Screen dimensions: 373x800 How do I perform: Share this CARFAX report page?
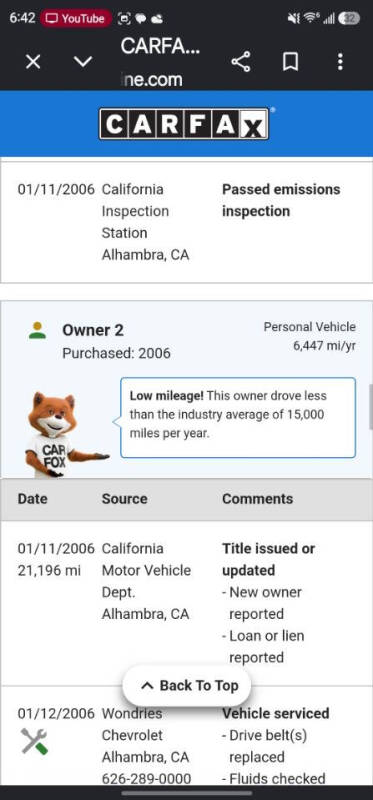[x=240, y=62]
